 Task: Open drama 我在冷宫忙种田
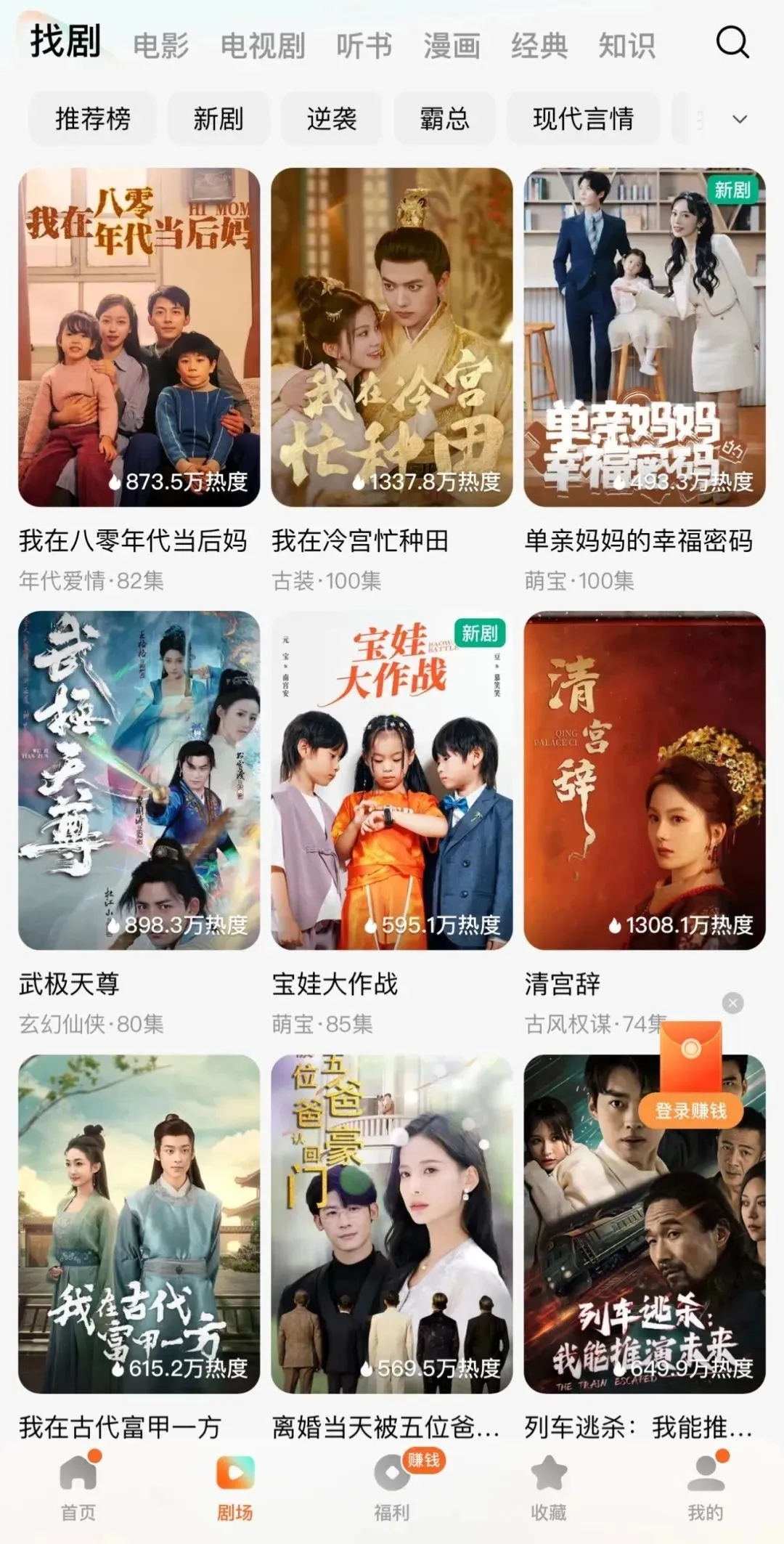(x=391, y=338)
